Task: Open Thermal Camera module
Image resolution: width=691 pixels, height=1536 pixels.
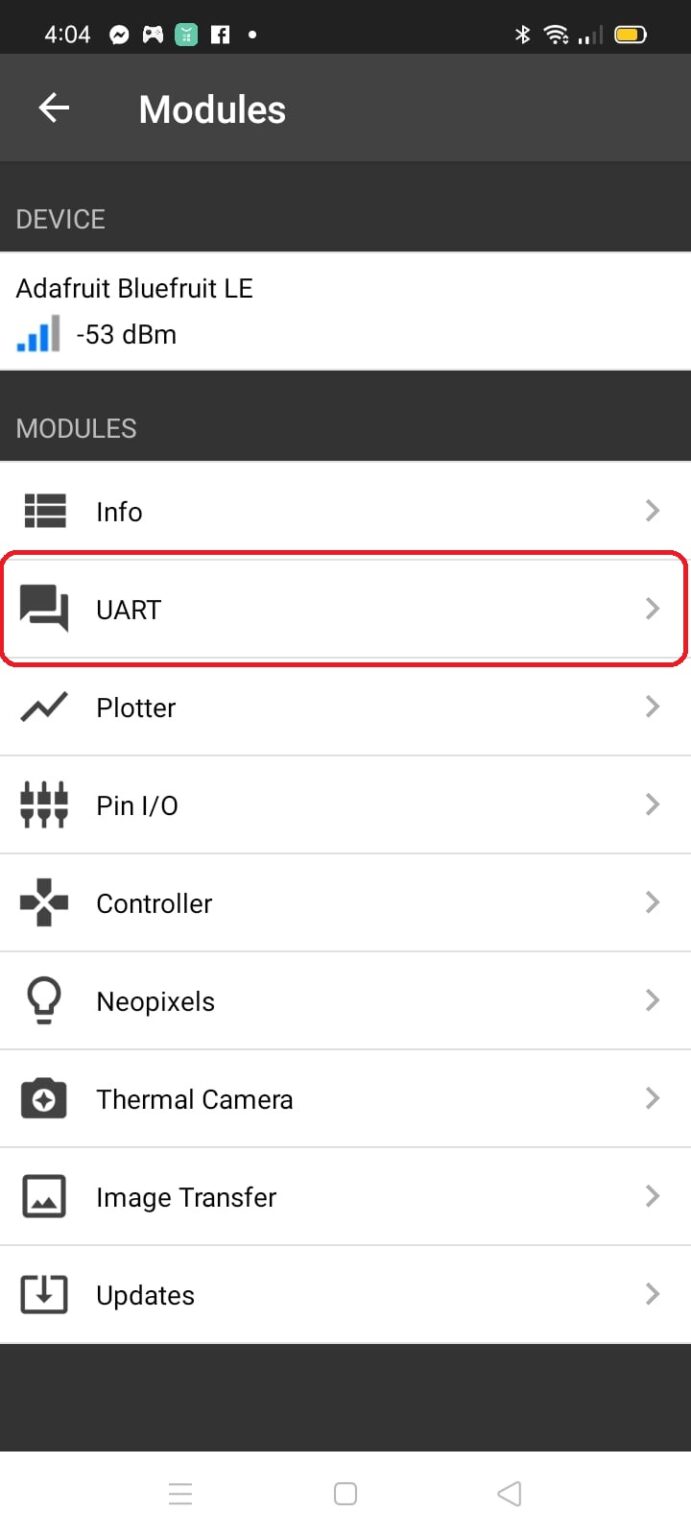Action: coord(345,1099)
